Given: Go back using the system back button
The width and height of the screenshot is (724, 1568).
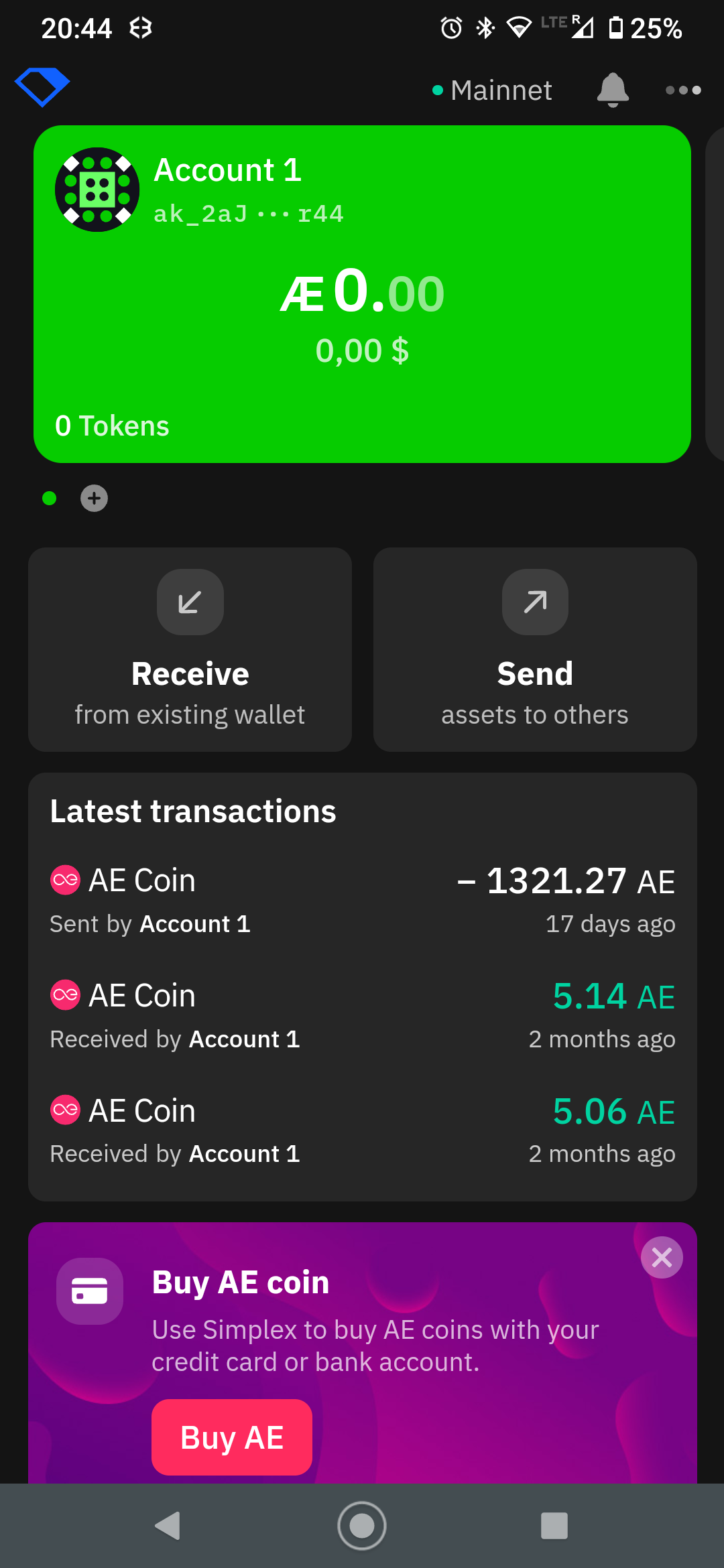Looking at the screenshot, I should click(168, 1526).
